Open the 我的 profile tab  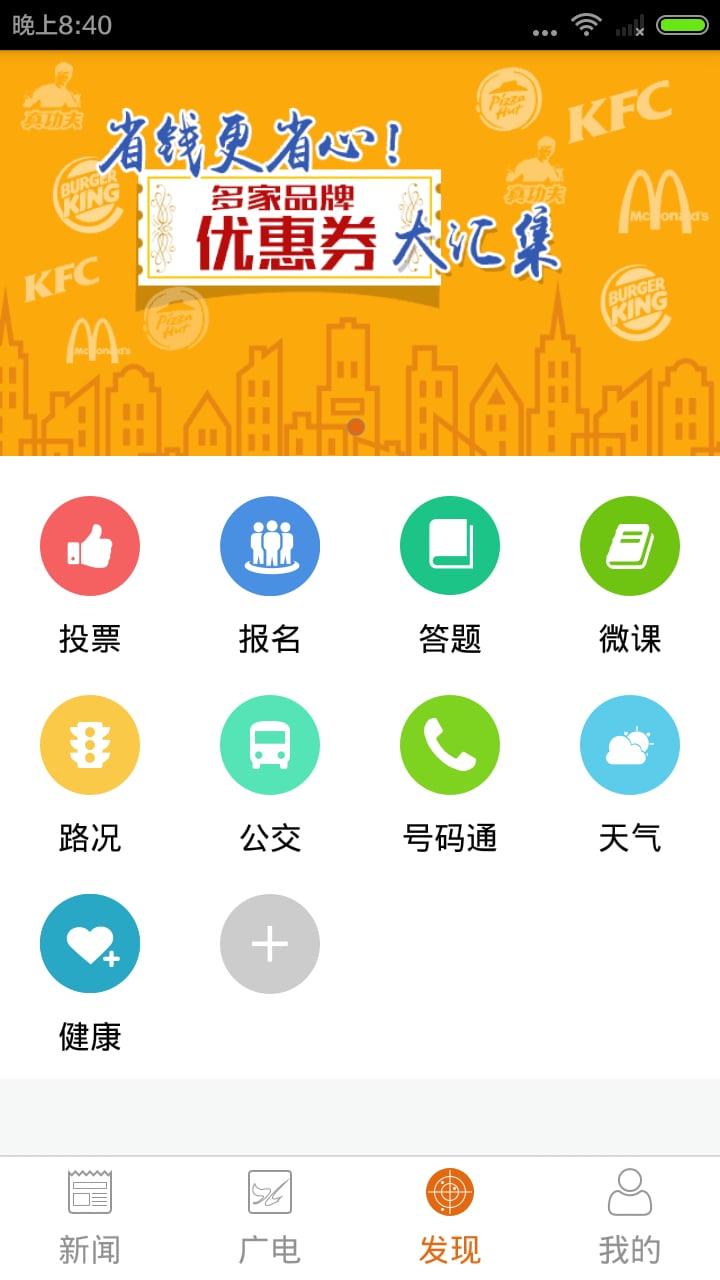pyautogui.click(x=630, y=1215)
